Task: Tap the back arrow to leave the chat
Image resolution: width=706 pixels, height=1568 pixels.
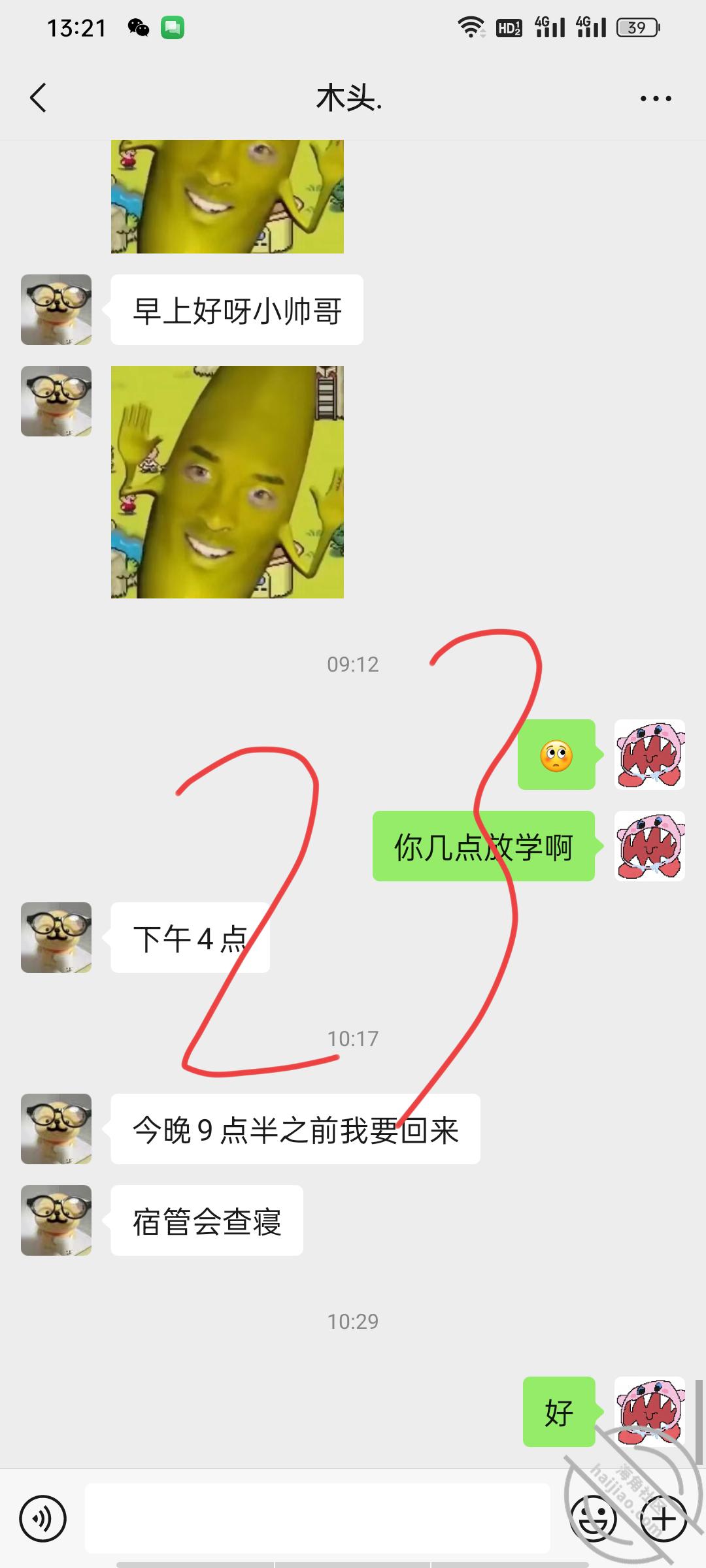Action: click(37, 97)
